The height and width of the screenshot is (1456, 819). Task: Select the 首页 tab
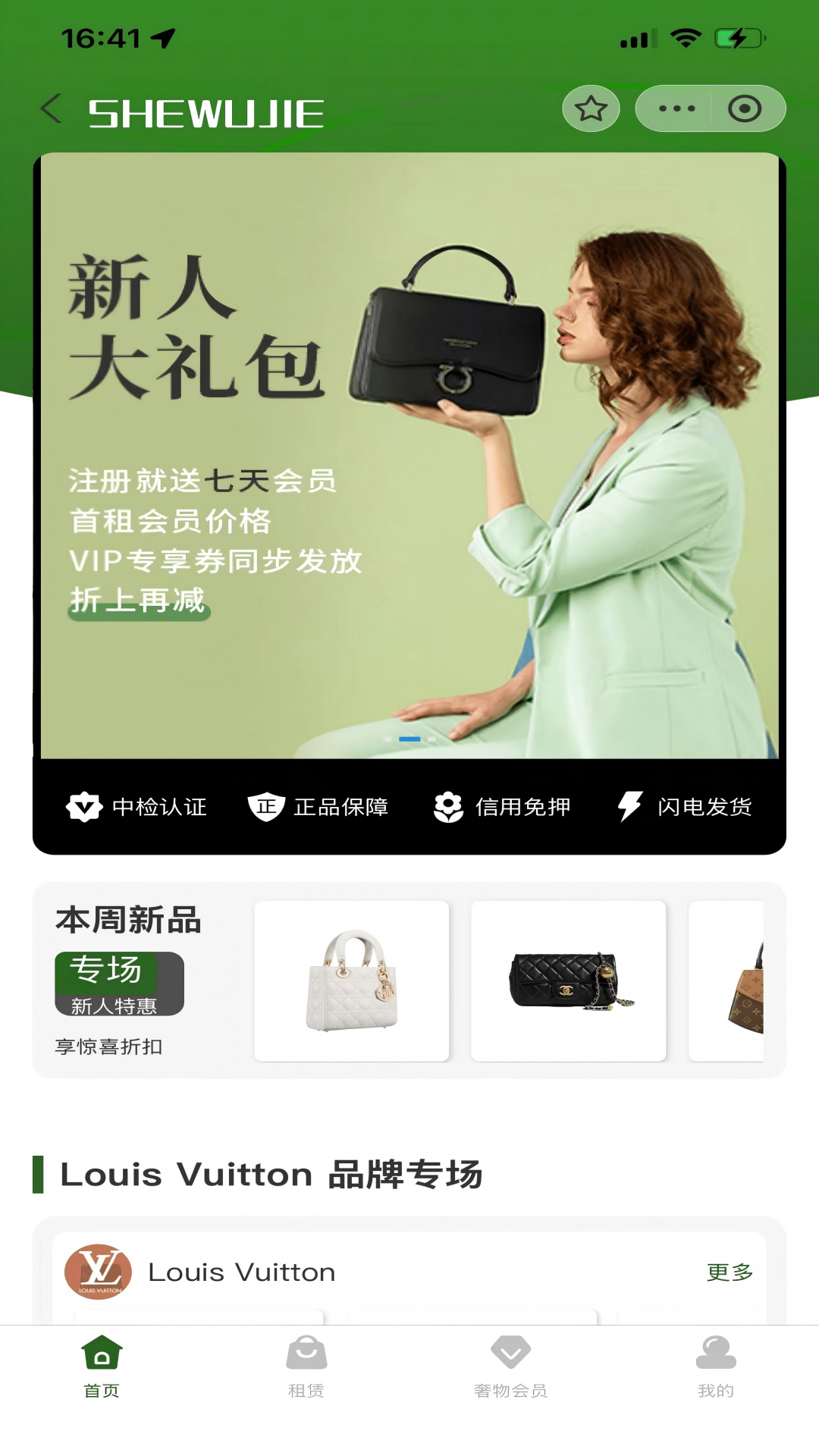pyautogui.click(x=102, y=1367)
